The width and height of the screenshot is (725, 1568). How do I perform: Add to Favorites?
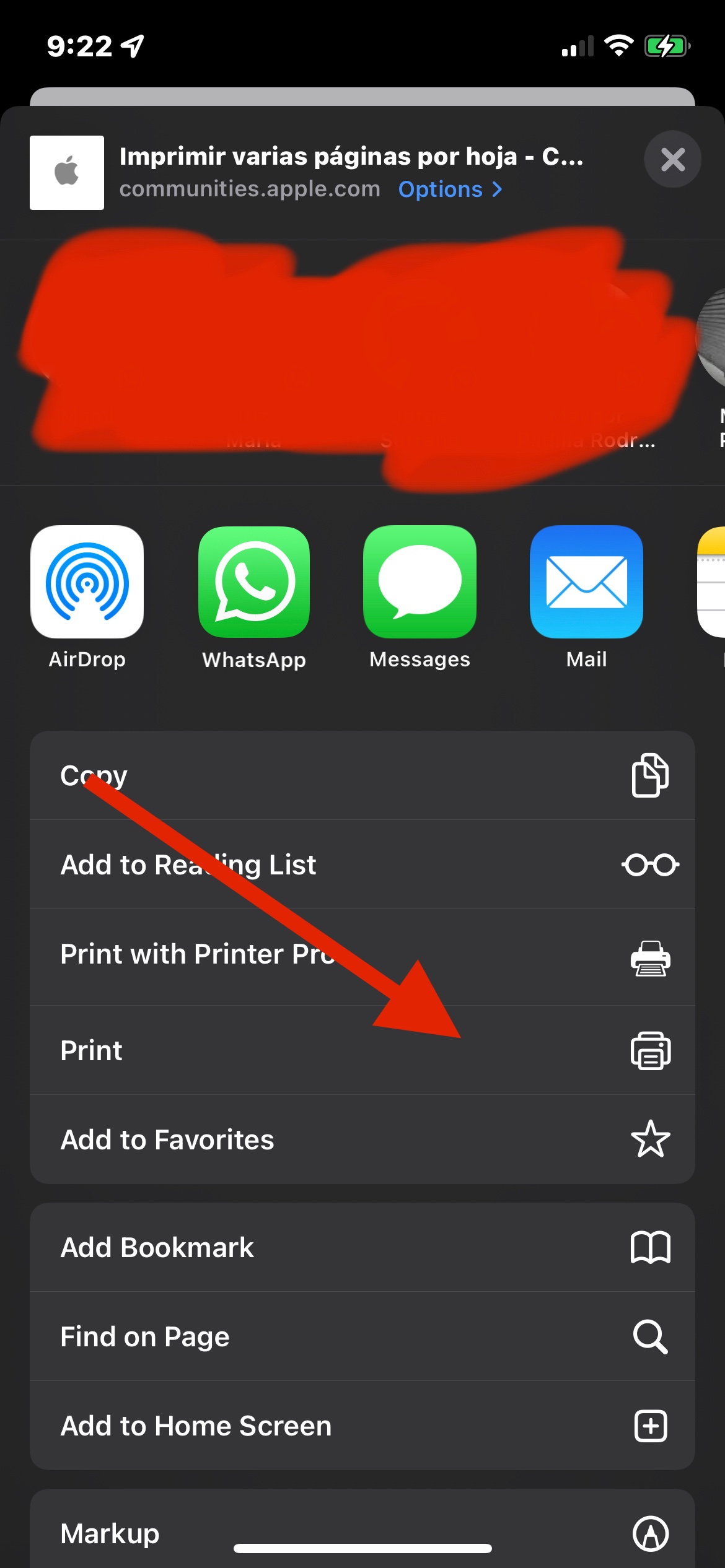tap(362, 1139)
